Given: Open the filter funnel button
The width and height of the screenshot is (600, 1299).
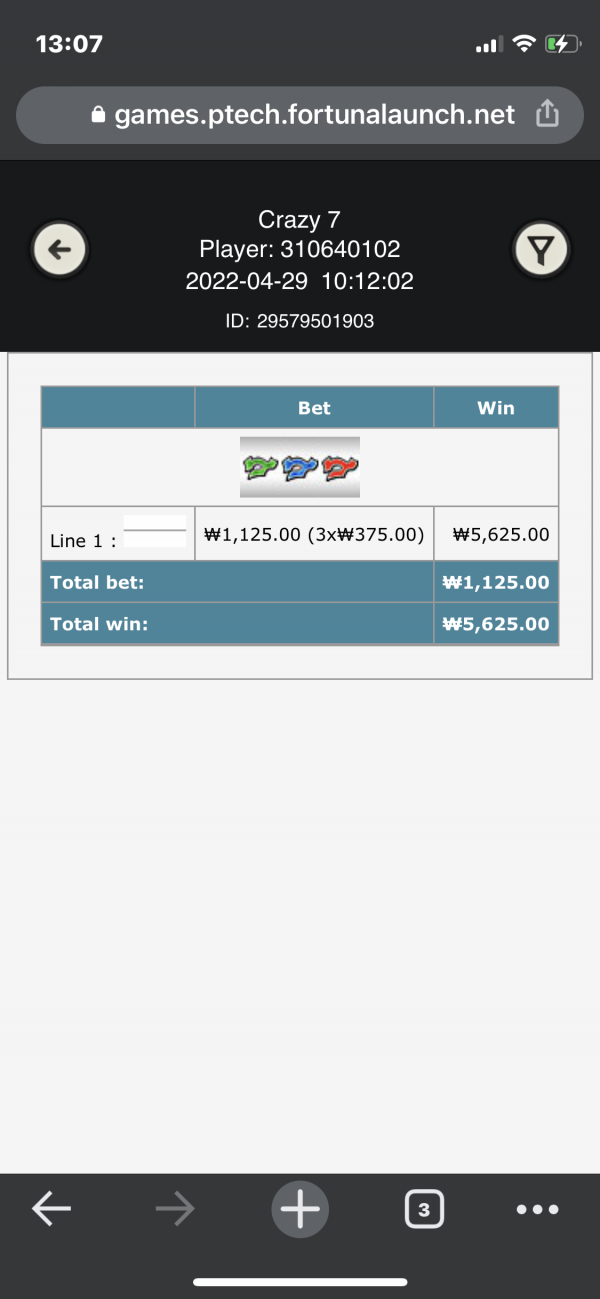Looking at the screenshot, I should (541, 249).
